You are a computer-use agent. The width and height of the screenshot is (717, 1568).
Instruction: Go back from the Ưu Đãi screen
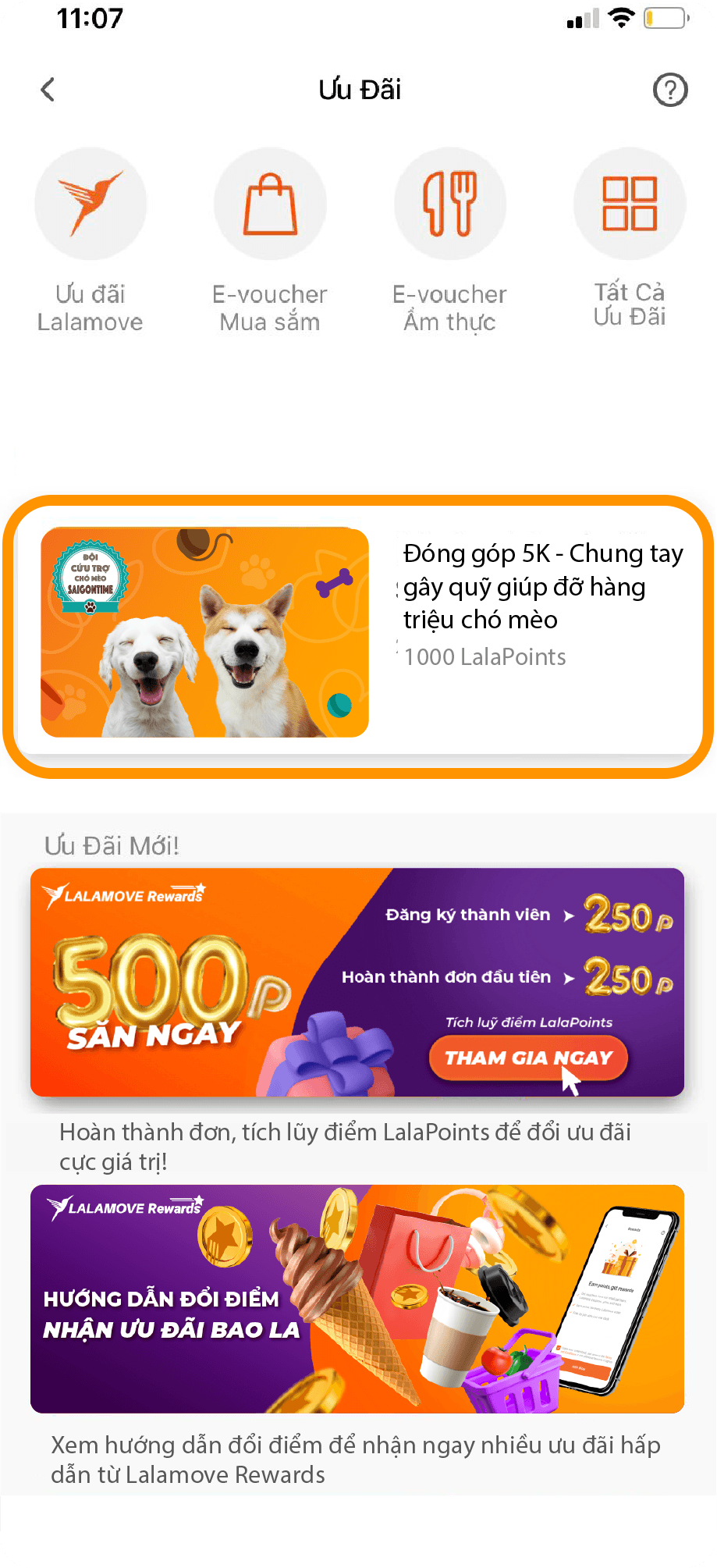coord(48,90)
